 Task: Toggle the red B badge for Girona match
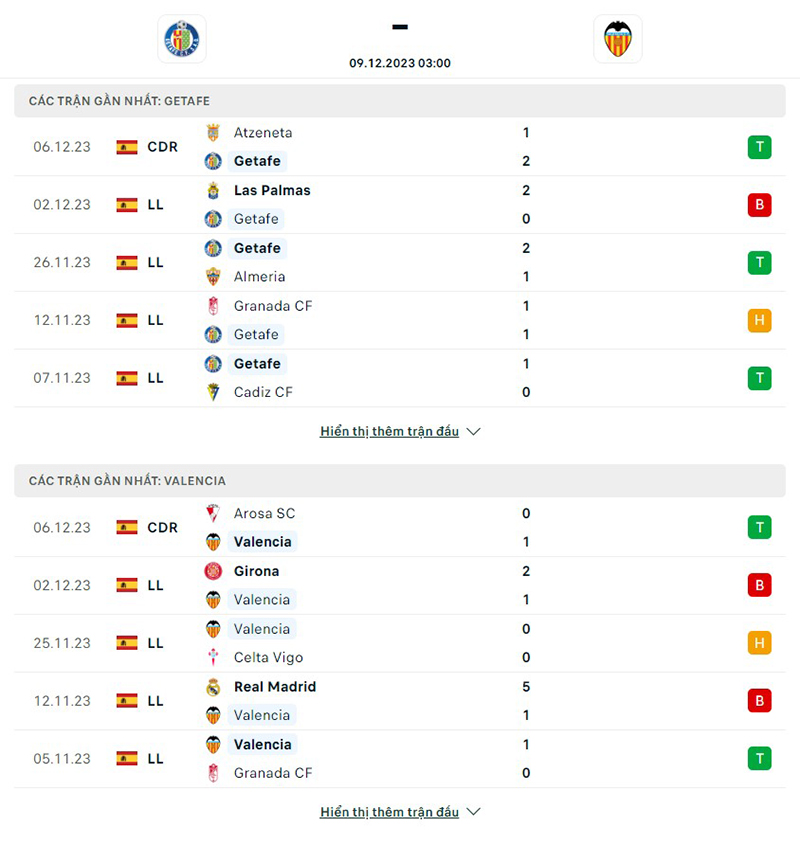pos(759,585)
